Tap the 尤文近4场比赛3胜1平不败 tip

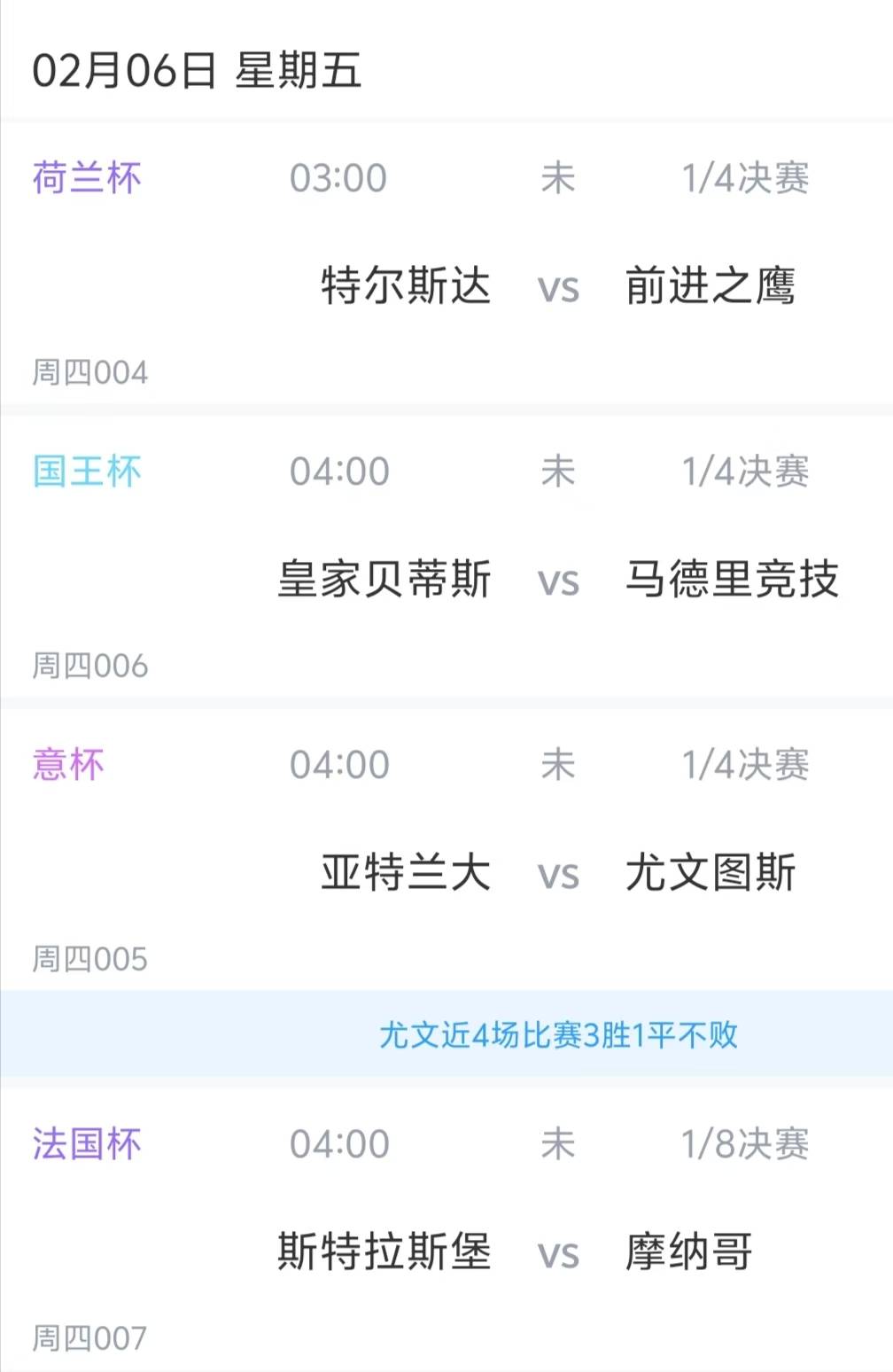click(558, 1034)
